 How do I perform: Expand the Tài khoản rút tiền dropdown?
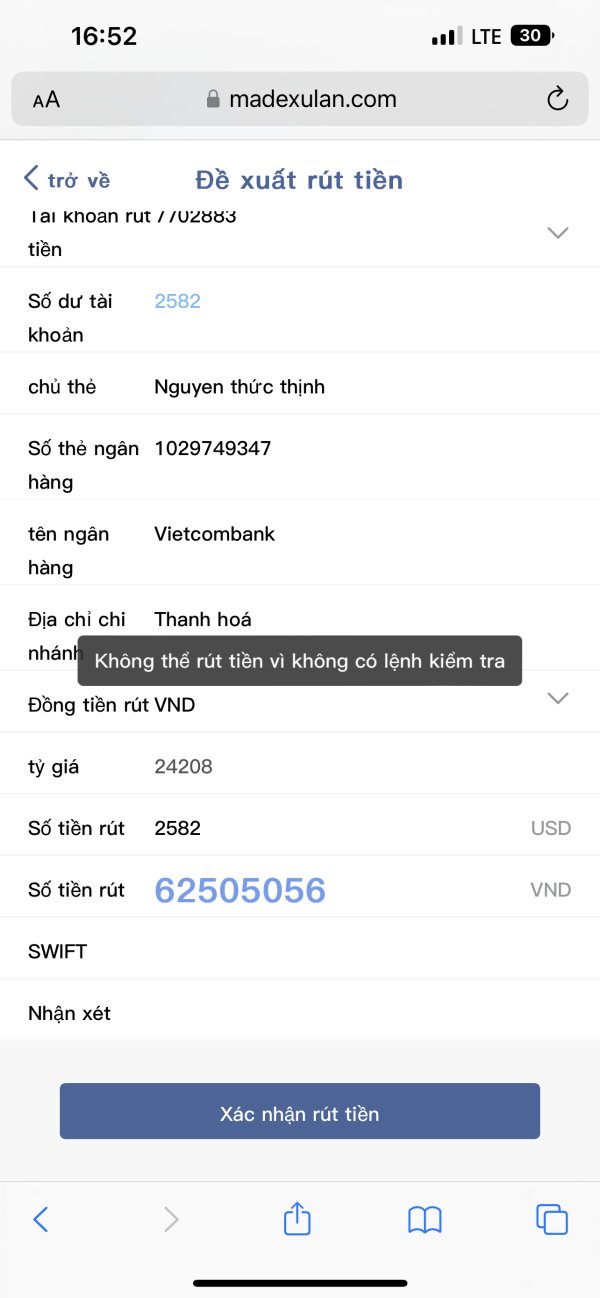[x=558, y=232]
